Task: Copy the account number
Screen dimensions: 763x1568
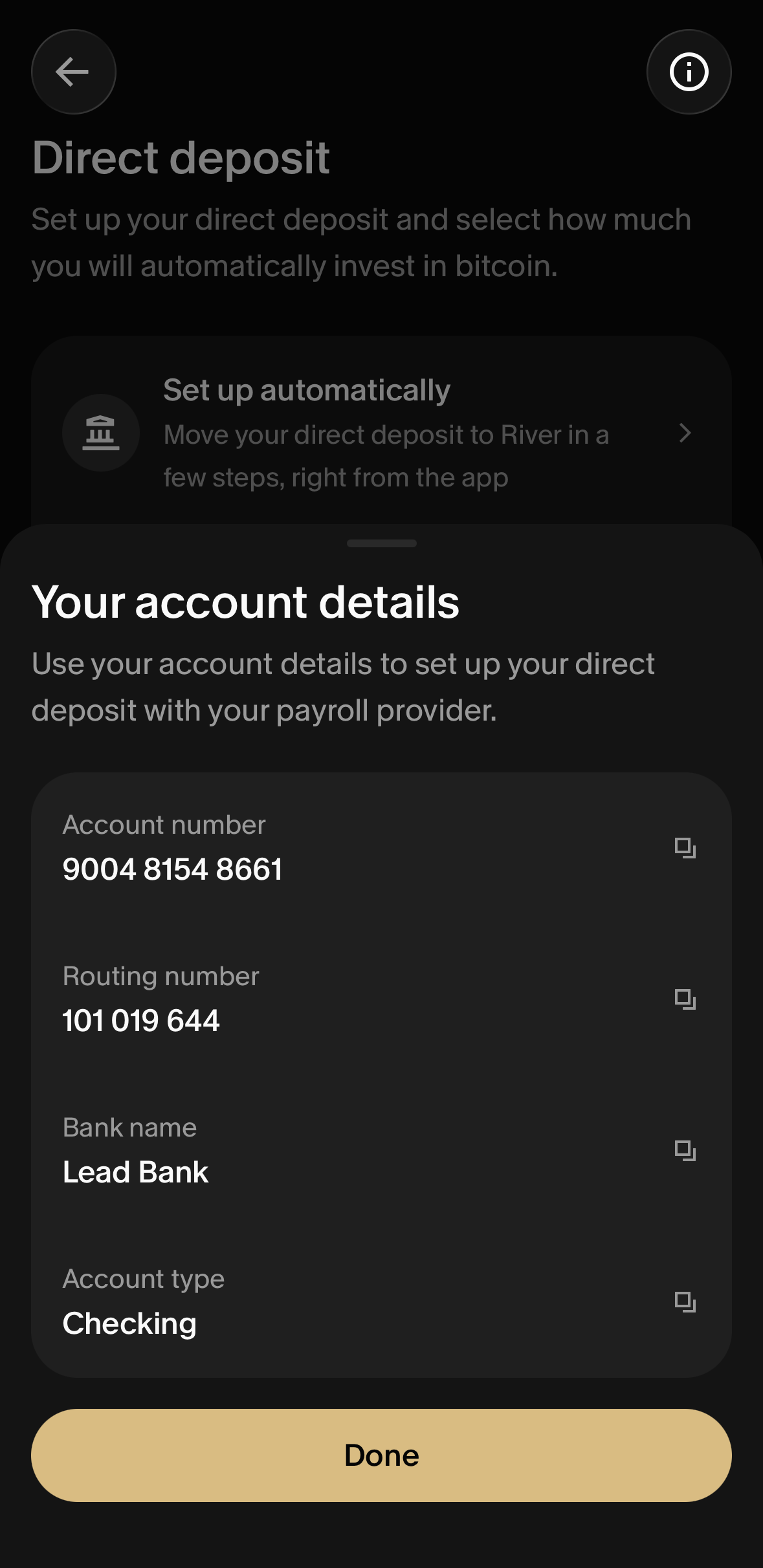Action: (685, 848)
